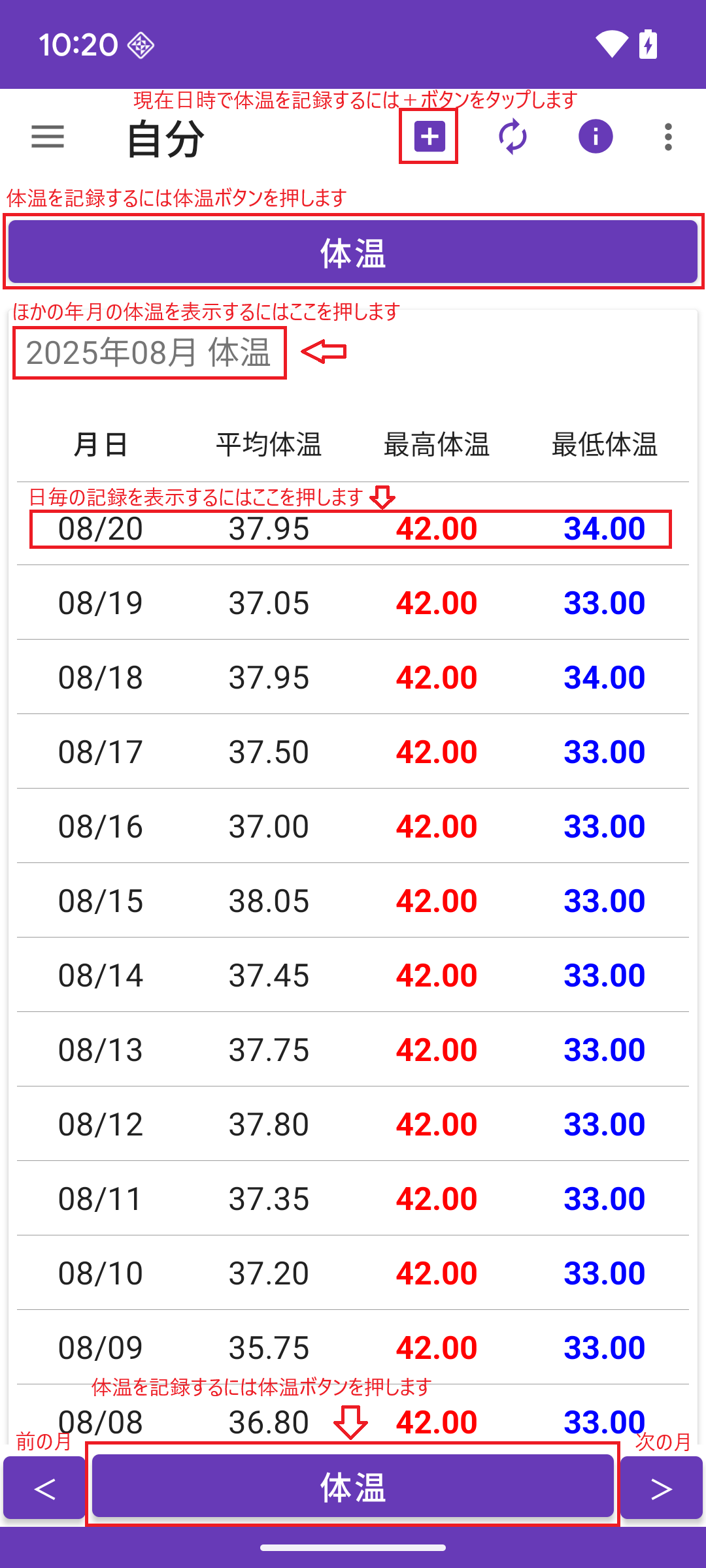View the 08/11 row
The height and width of the screenshot is (1568, 706).
pos(352,1199)
